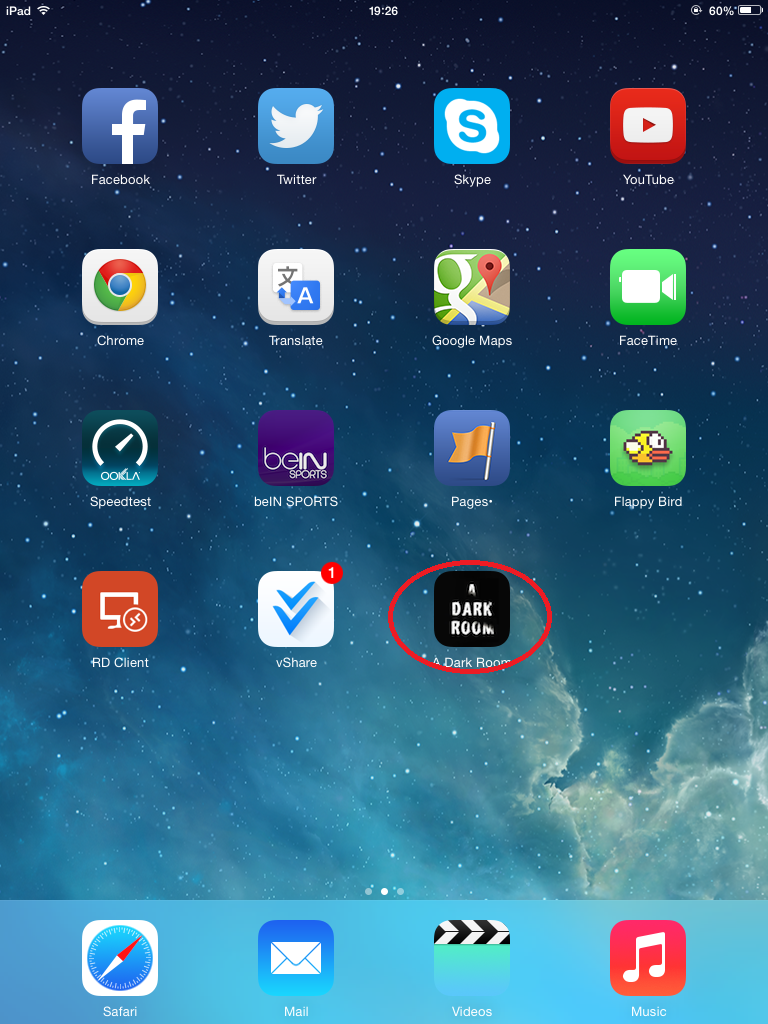
Task: Open the Pages app
Action: click(x=472, y=448)
